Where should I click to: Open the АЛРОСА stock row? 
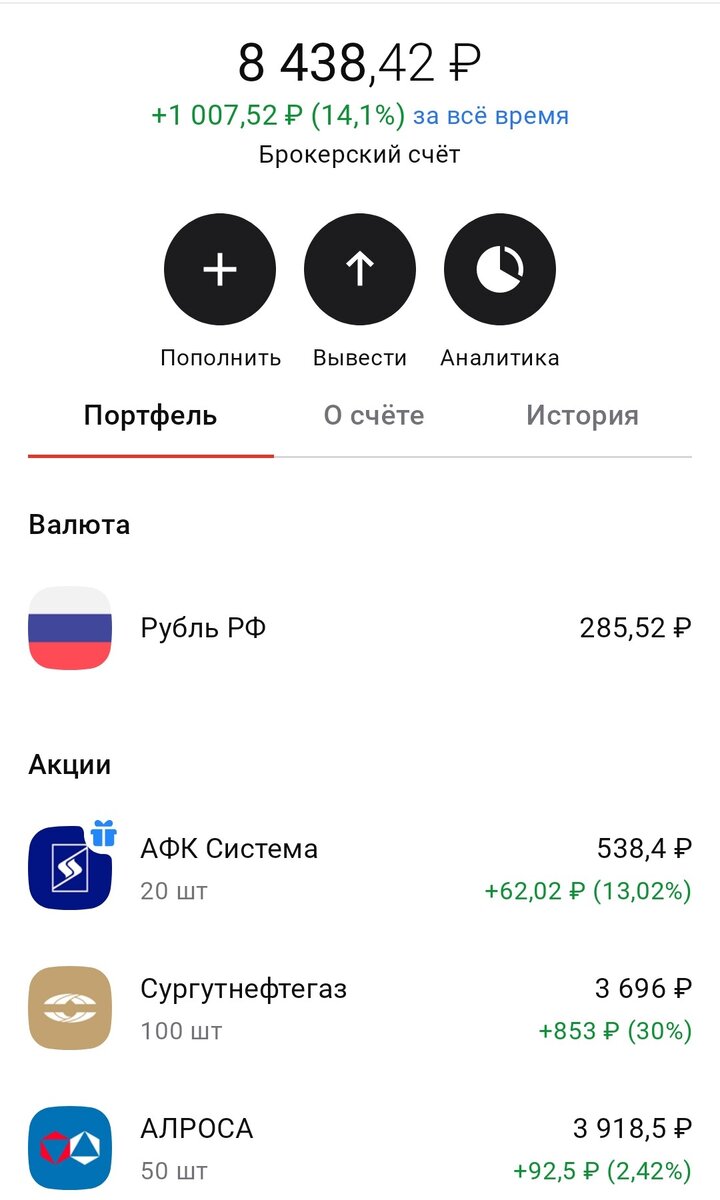(360, 1148)
